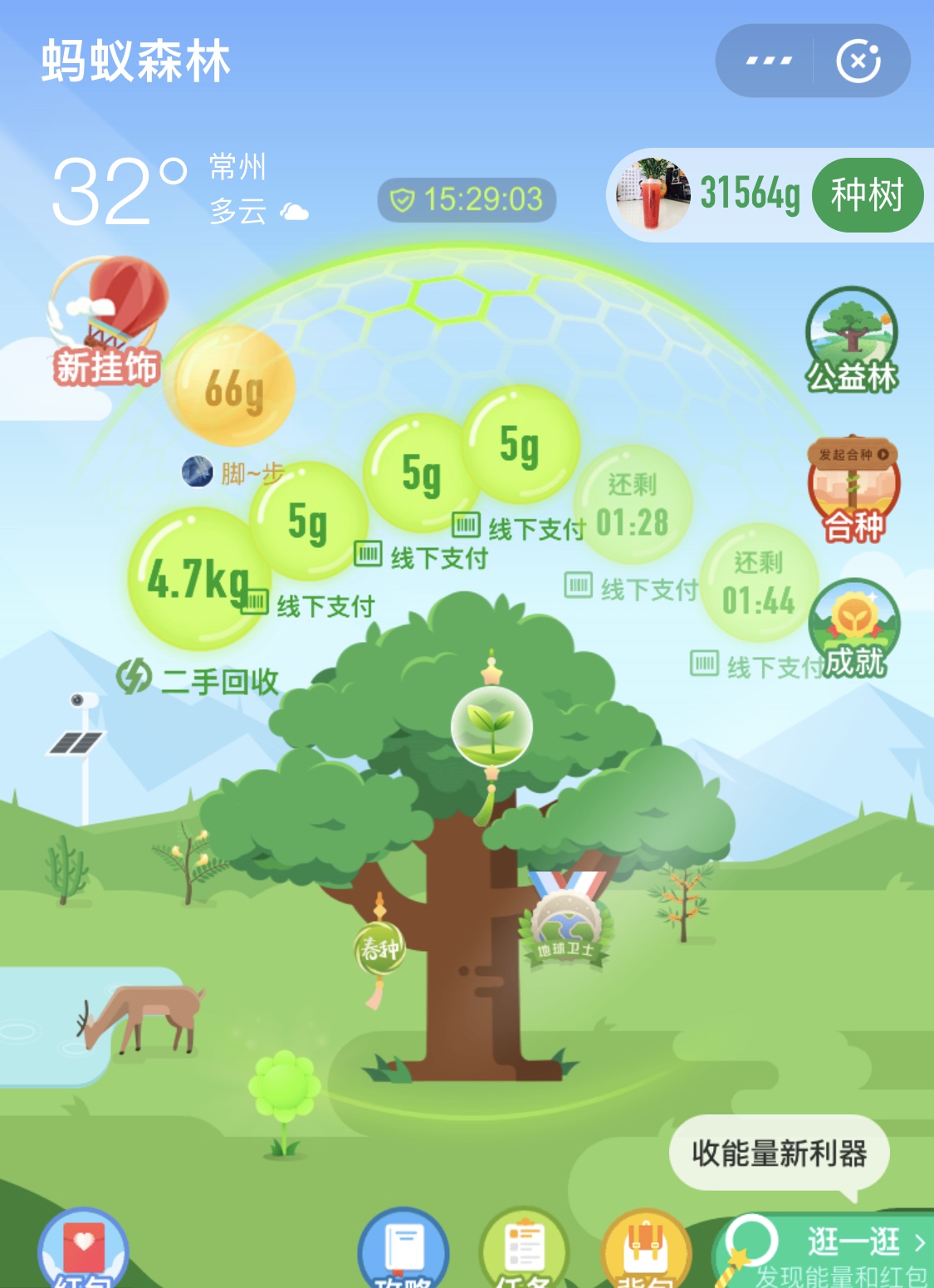Collect the 66g yellow energy ball

pos(234,388)
